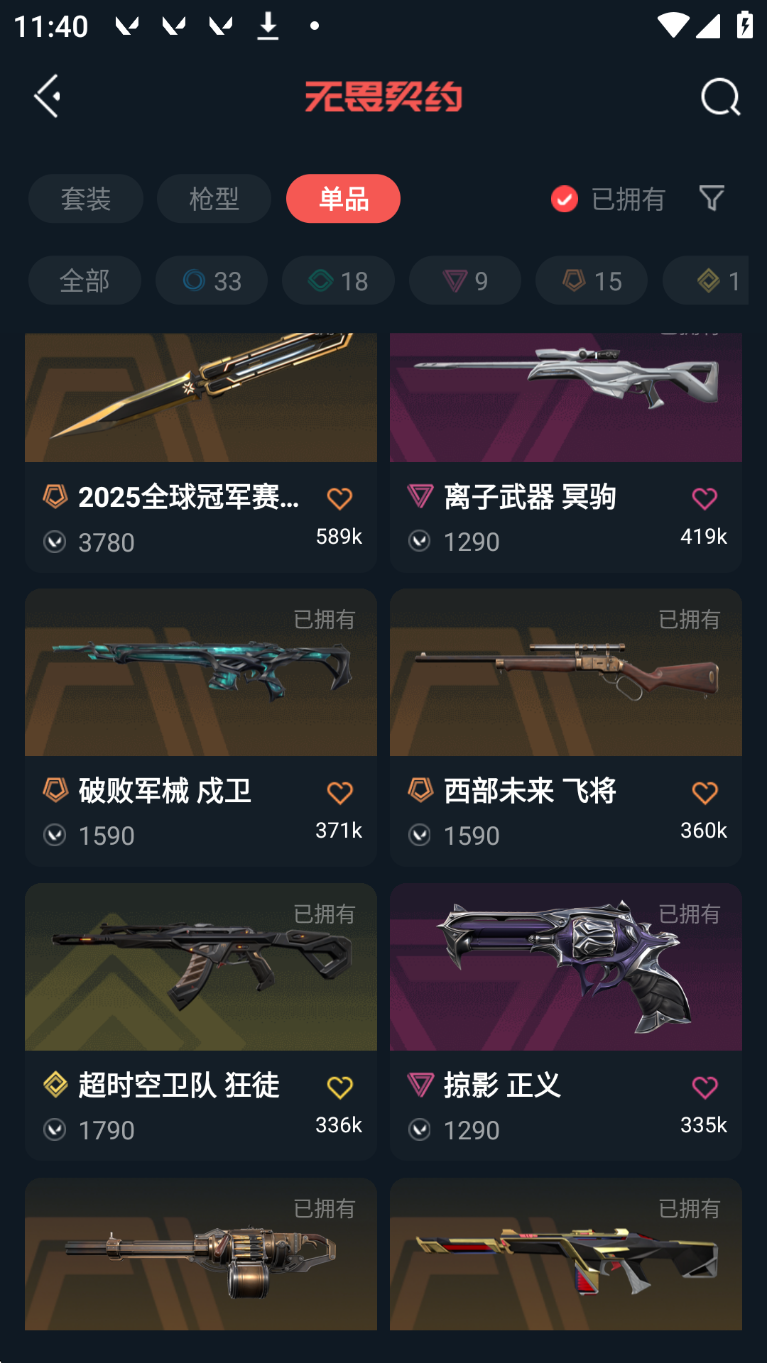
Task: Favorite the 破败军械 戍卫 skin
Action: pos(340,793)
